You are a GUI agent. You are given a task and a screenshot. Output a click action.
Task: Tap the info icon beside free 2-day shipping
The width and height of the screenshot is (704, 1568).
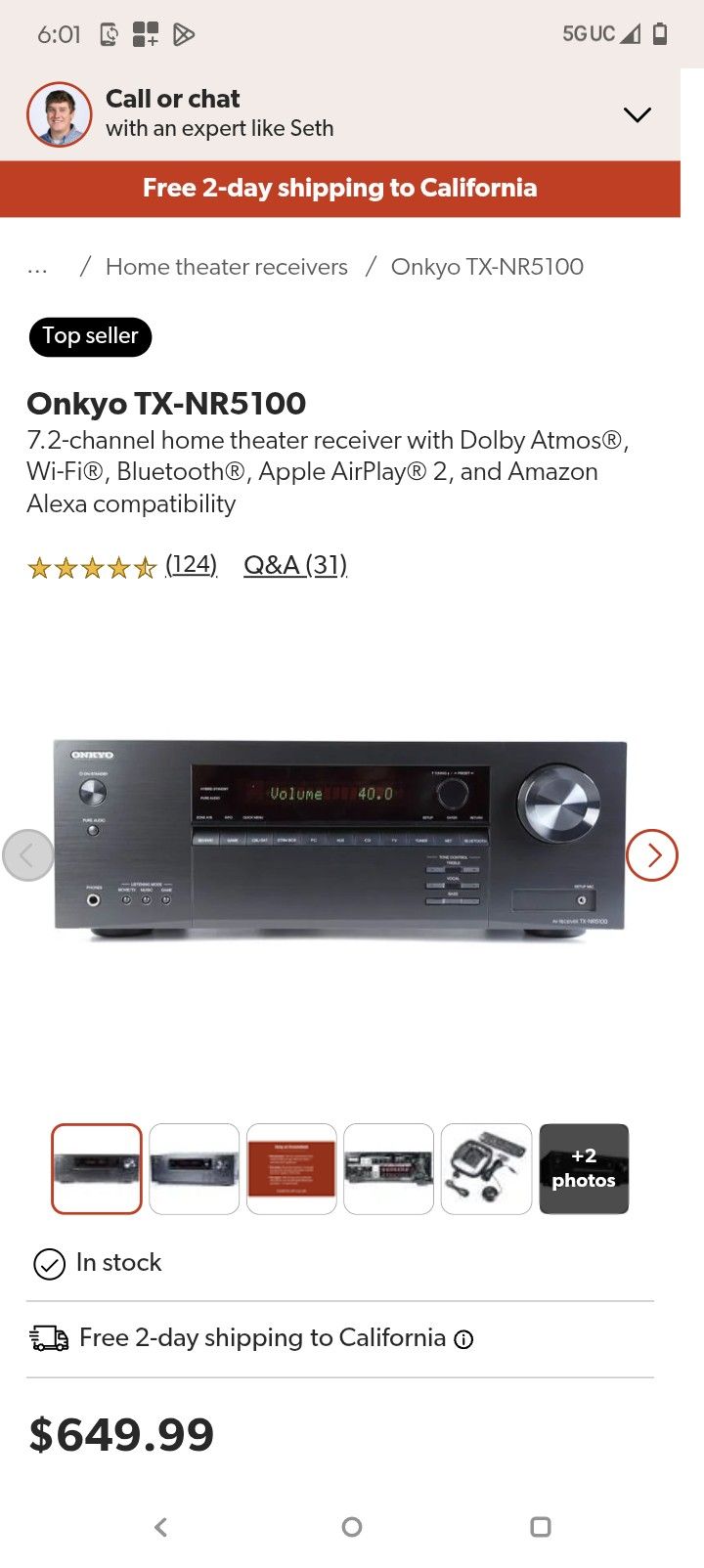pos(463,1339)
